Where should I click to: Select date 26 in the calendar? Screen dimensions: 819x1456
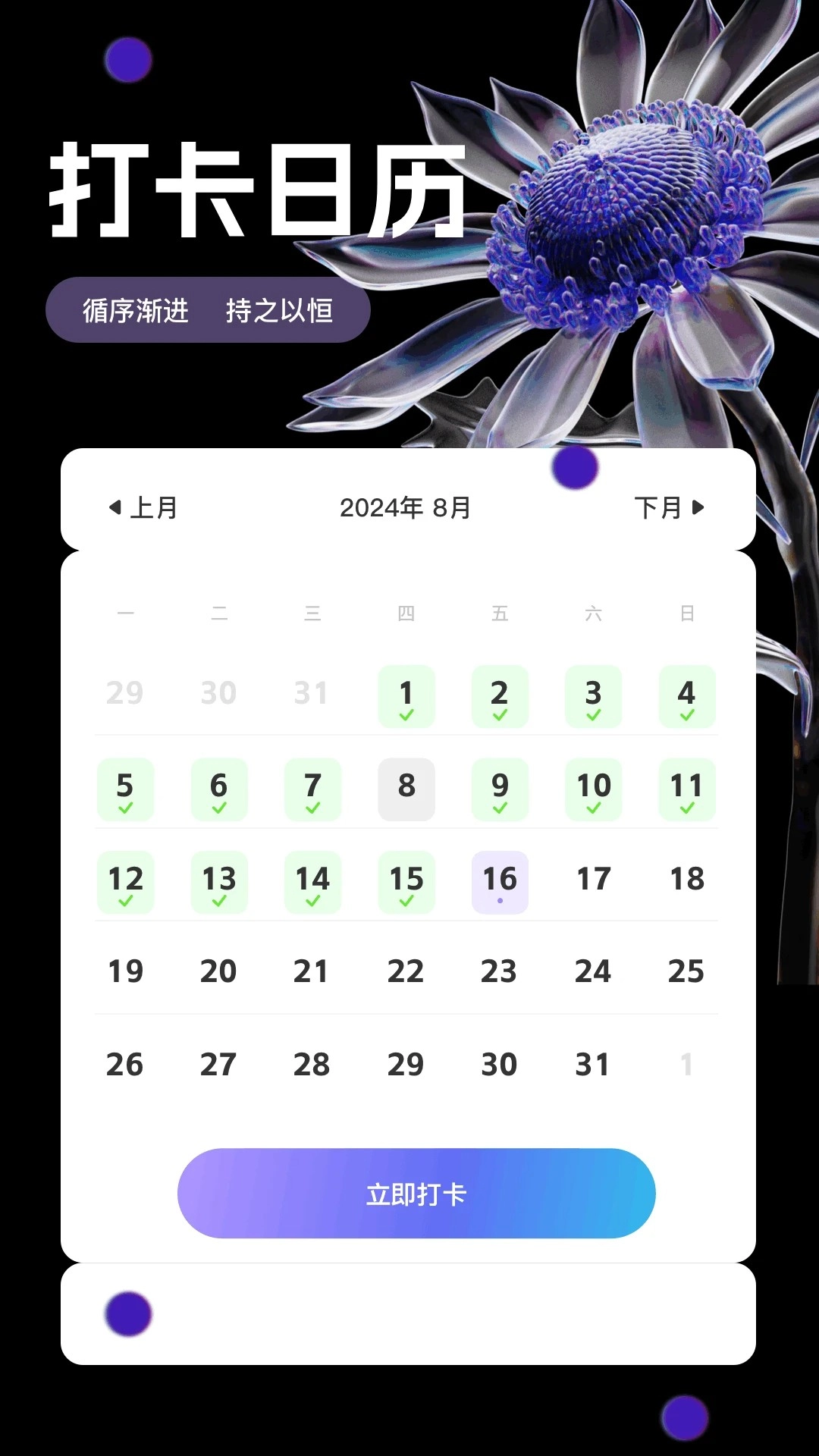pos(125,1065)
